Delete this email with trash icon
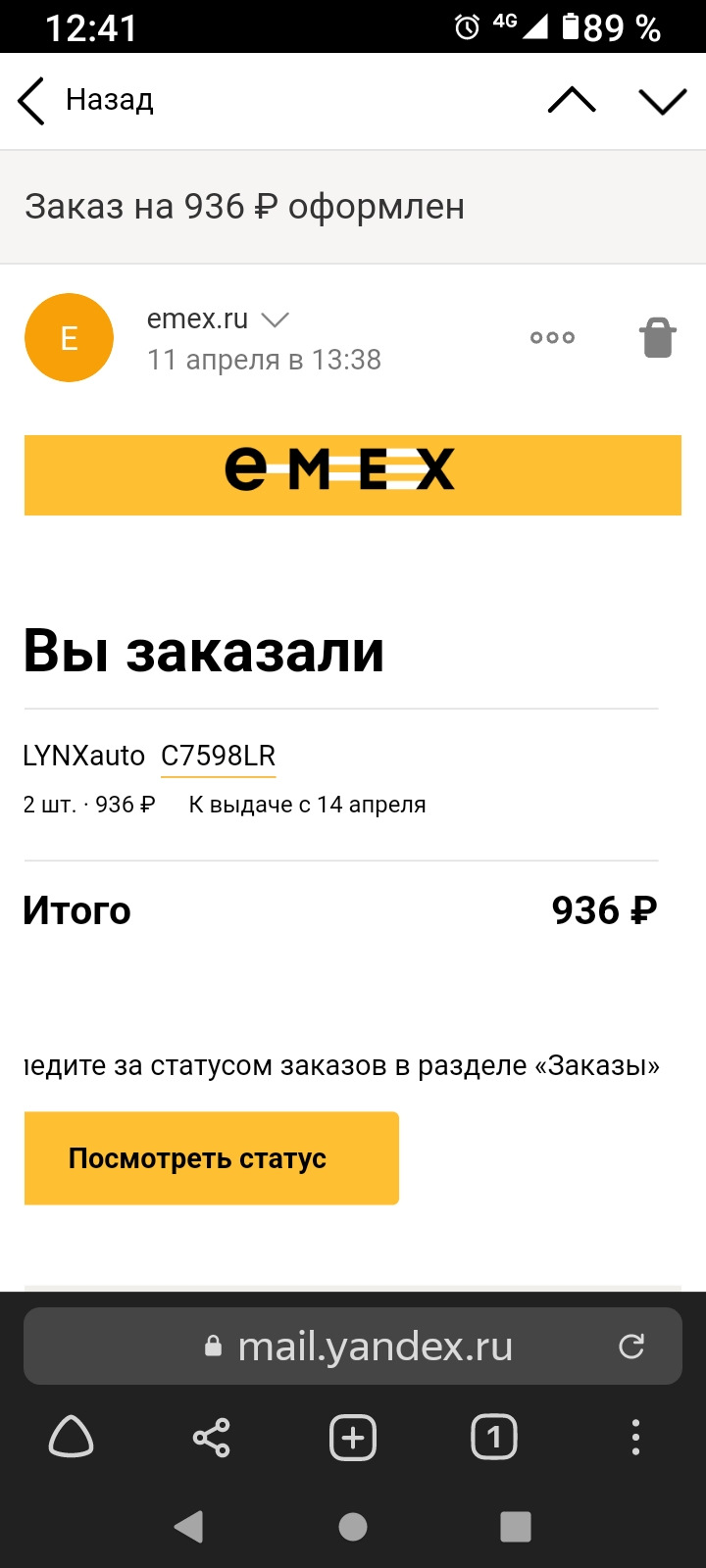Screen dimensions: 706x1568 pyautogui.click(x=658, y=338)
